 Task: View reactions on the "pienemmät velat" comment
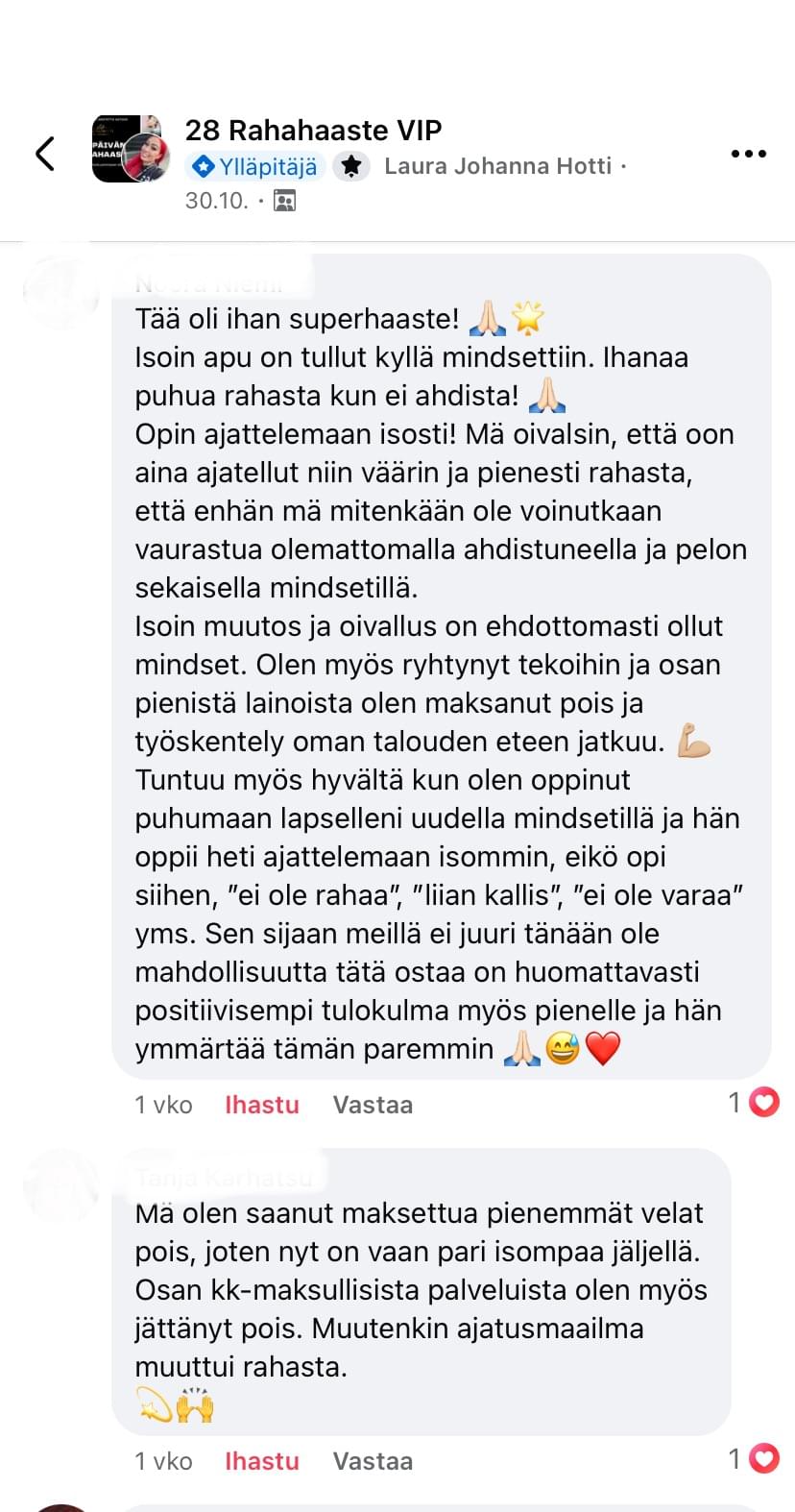(754, 1459)
